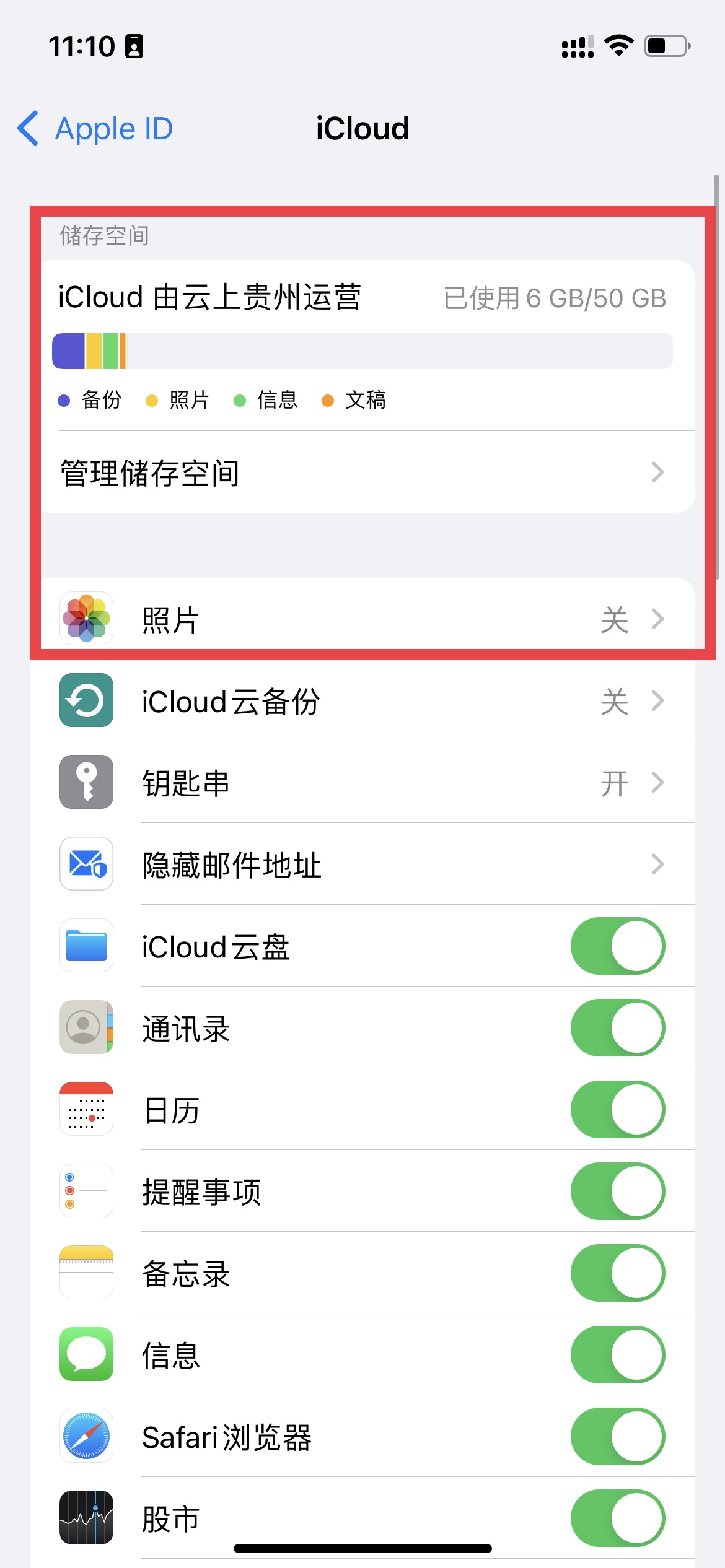
Task: Tap the iCloud Backup icon
Action: [86, 701]
